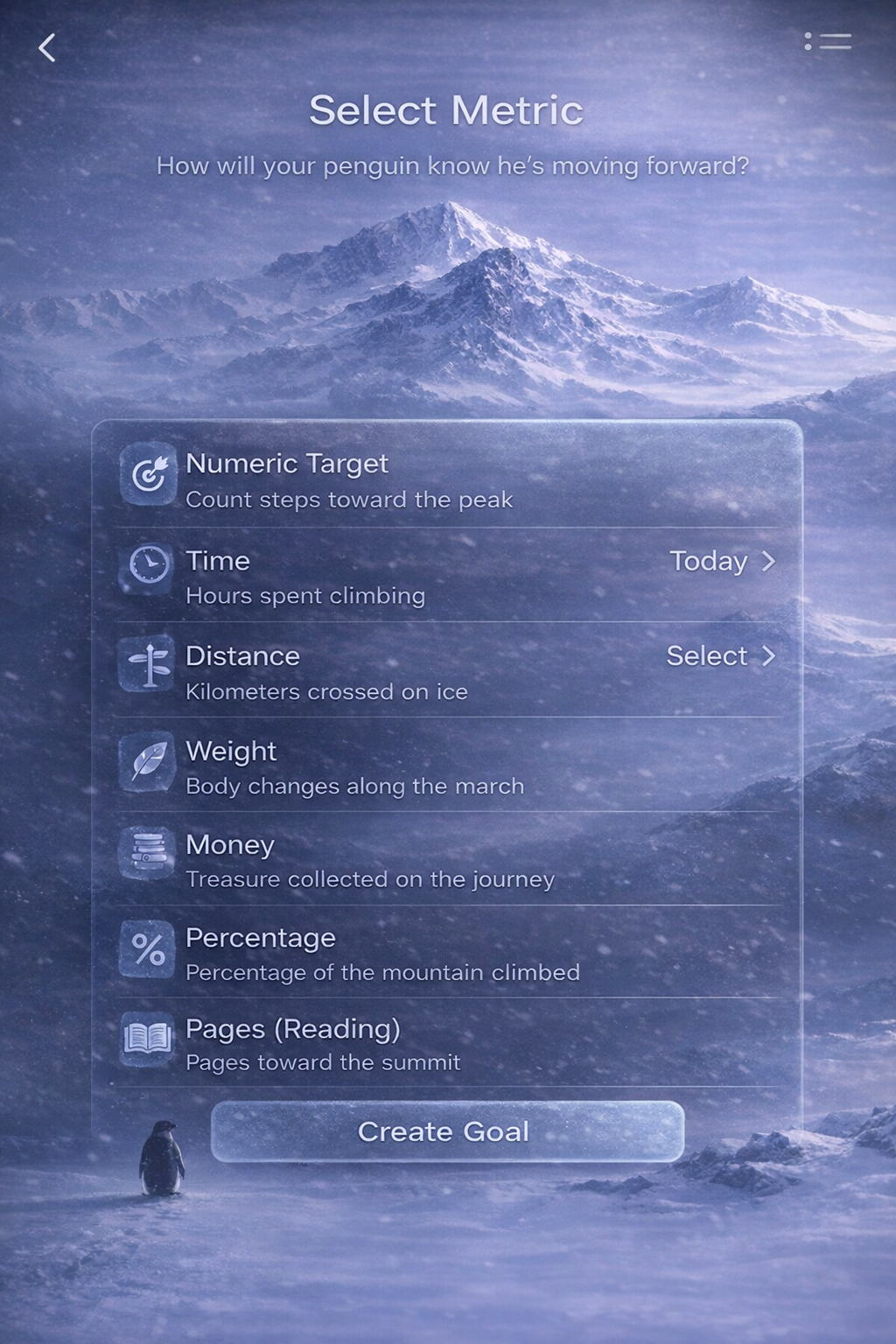Select the Numeric Target dartboard icon
896x1344 pixels.
coord(147,475)
